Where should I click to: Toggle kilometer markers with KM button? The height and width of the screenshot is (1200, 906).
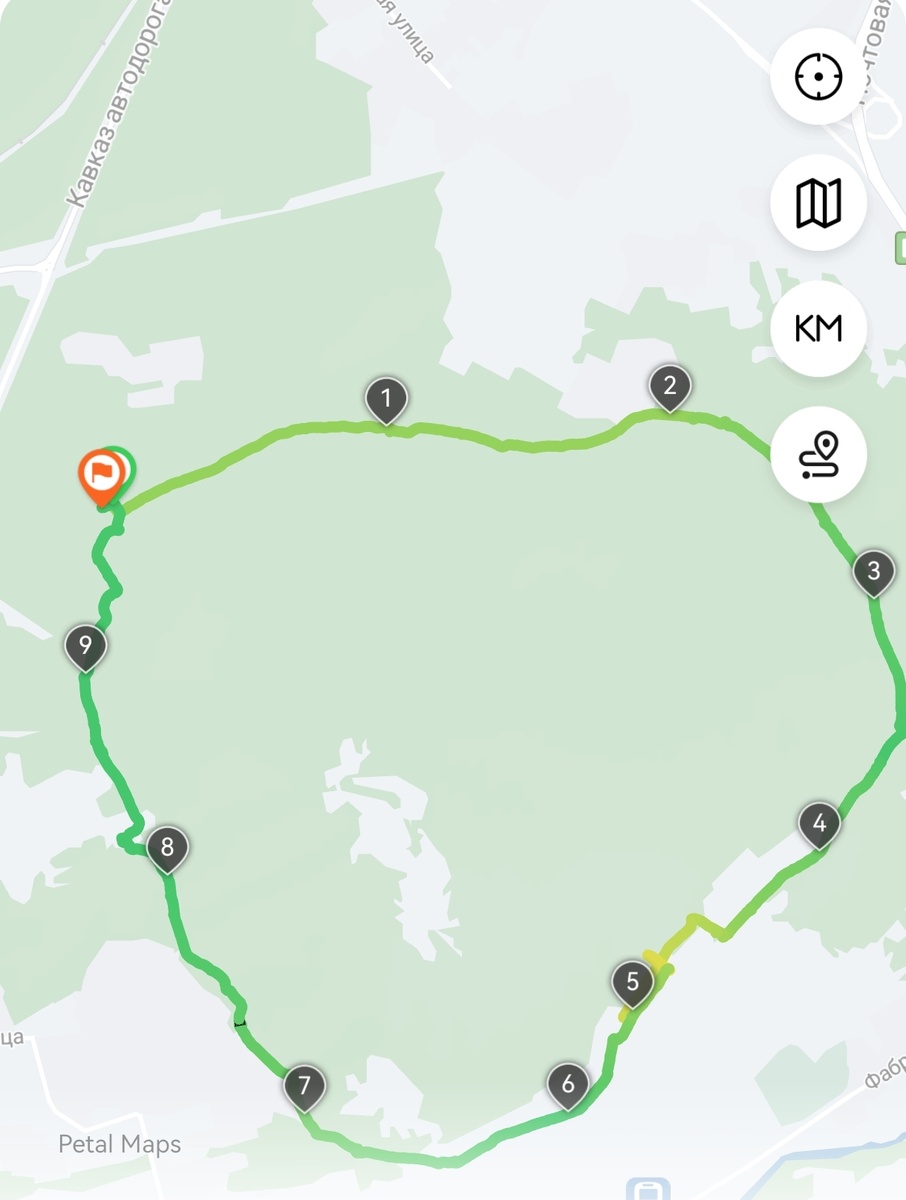point(818,328)
